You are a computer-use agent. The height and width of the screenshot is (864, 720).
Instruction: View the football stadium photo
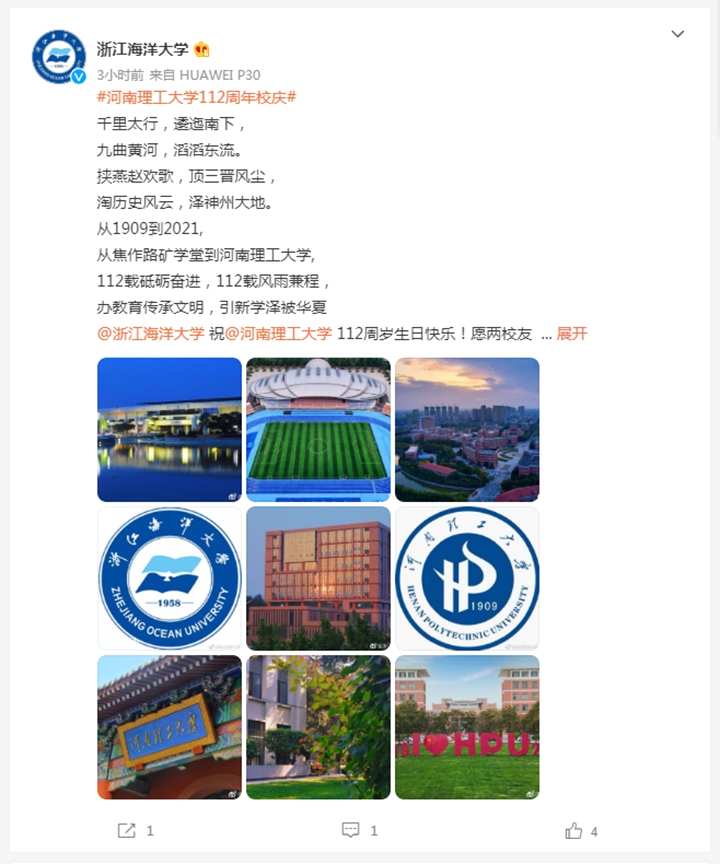coord(318,429)
